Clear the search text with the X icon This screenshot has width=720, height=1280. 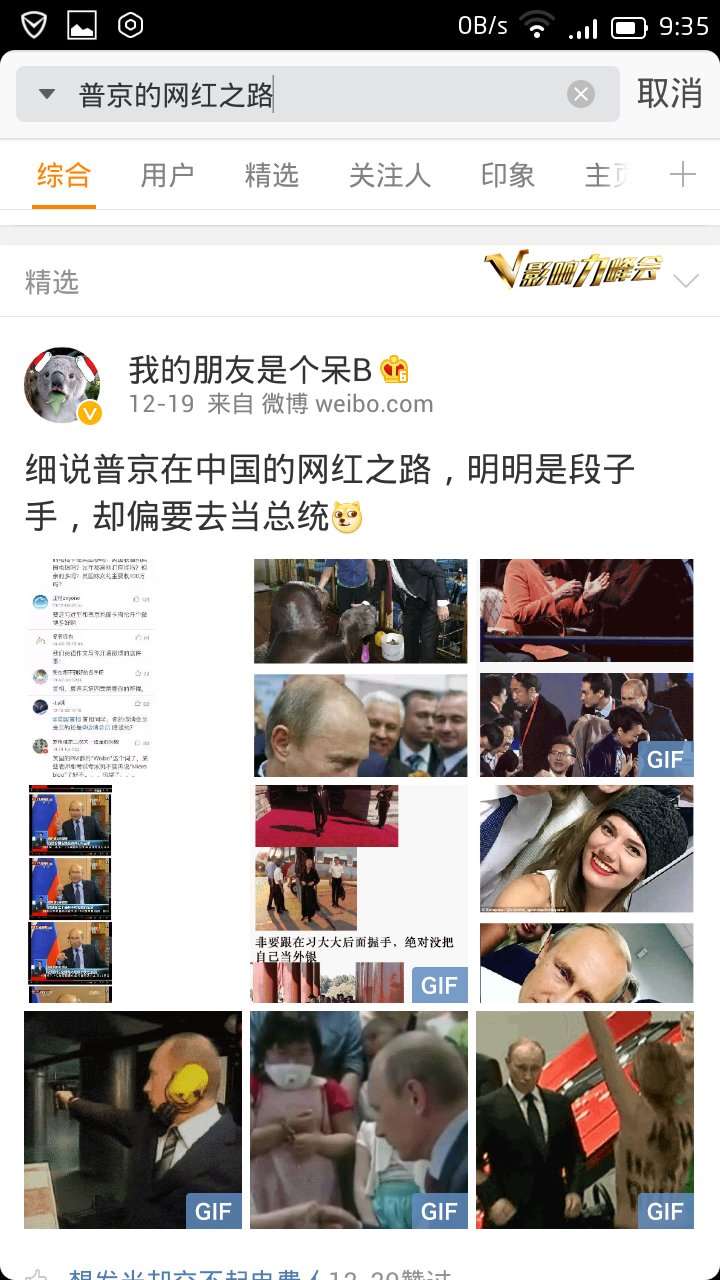point(581,95)
